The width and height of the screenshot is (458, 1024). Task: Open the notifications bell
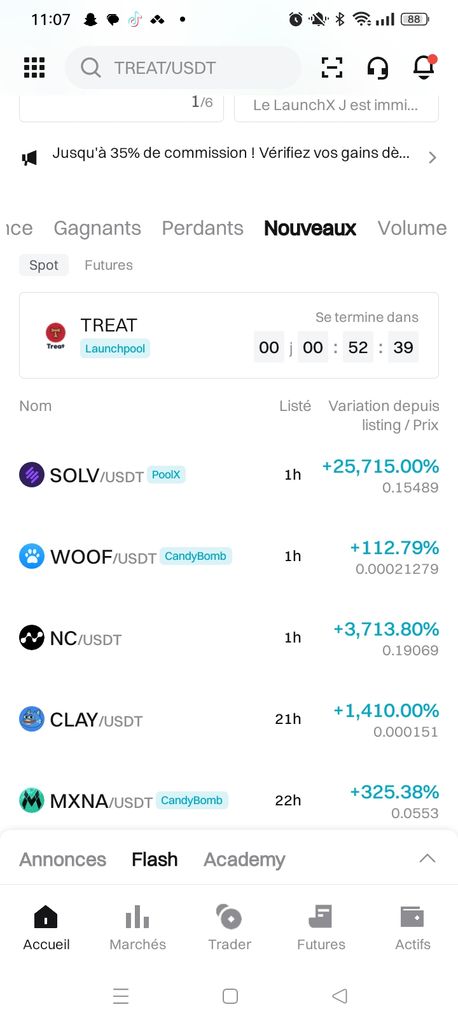click(x=424, y=67)
